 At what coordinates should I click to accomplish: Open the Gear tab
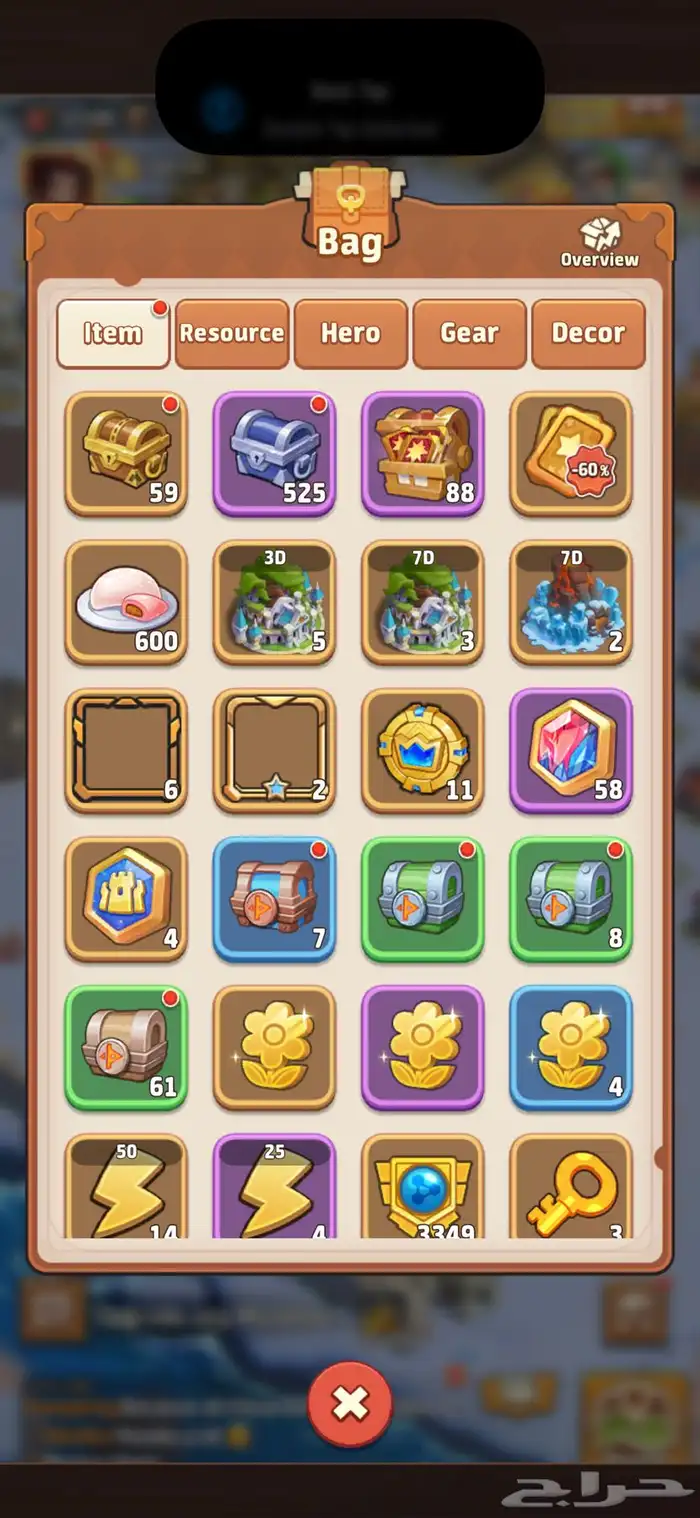(469, 334)
